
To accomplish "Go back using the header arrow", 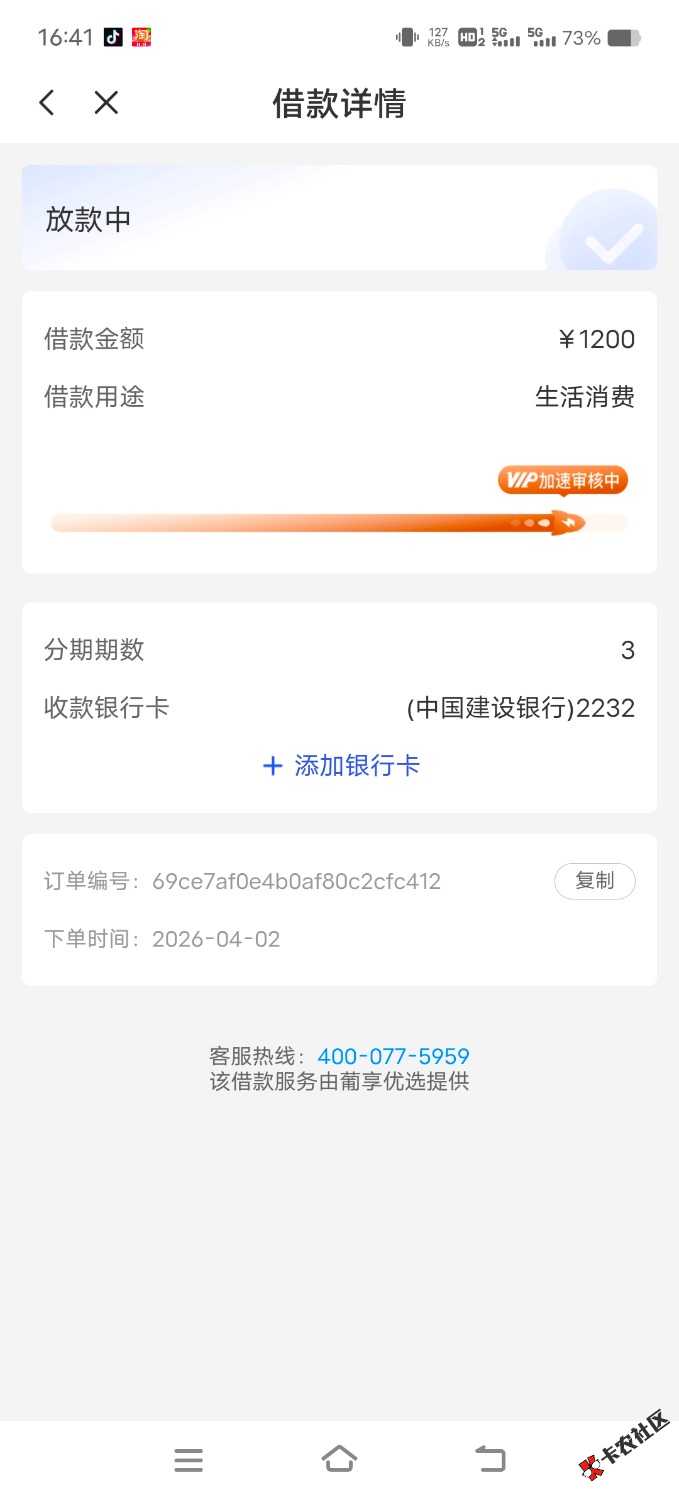I will [x=46, y=102].
